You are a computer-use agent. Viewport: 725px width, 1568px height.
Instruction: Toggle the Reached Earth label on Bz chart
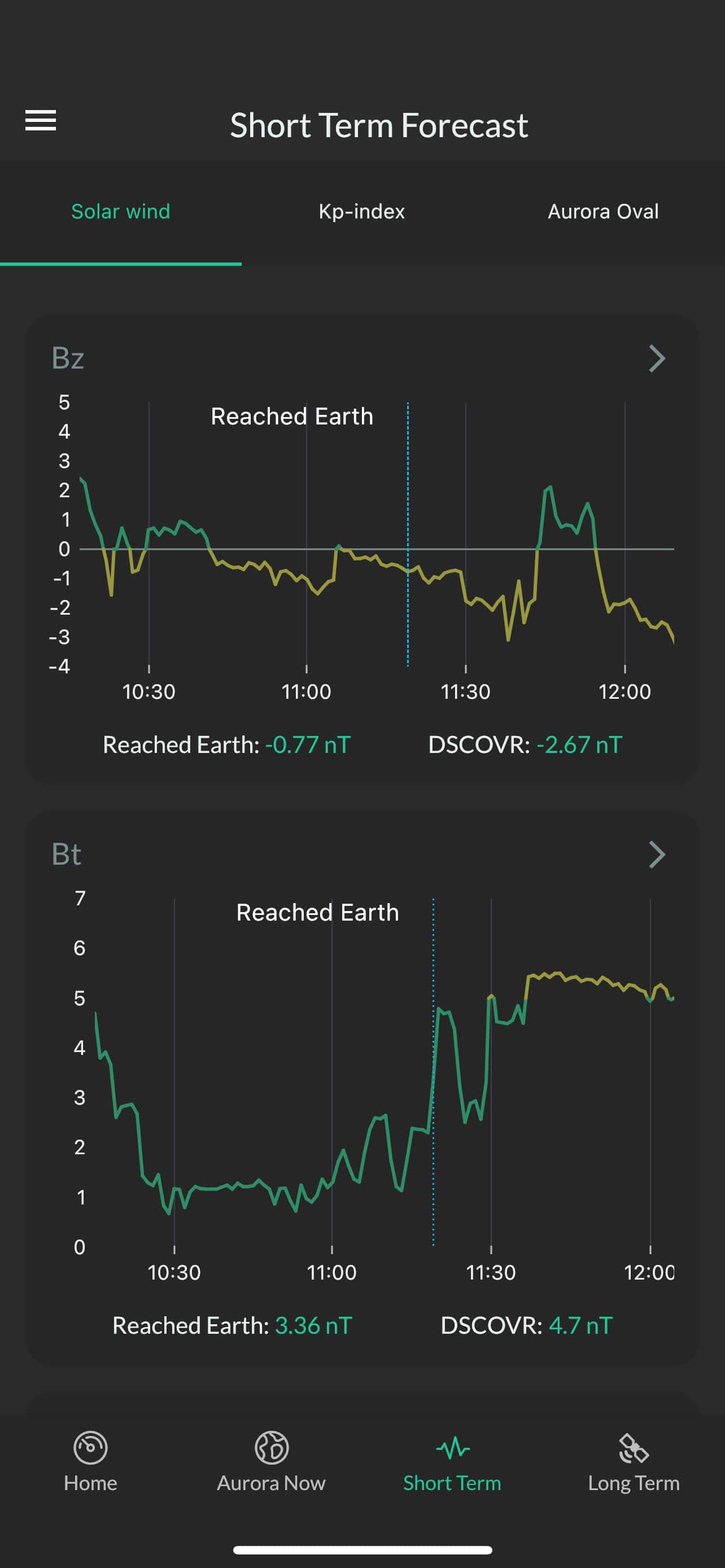pyautogui.click(x=291, y=416)
